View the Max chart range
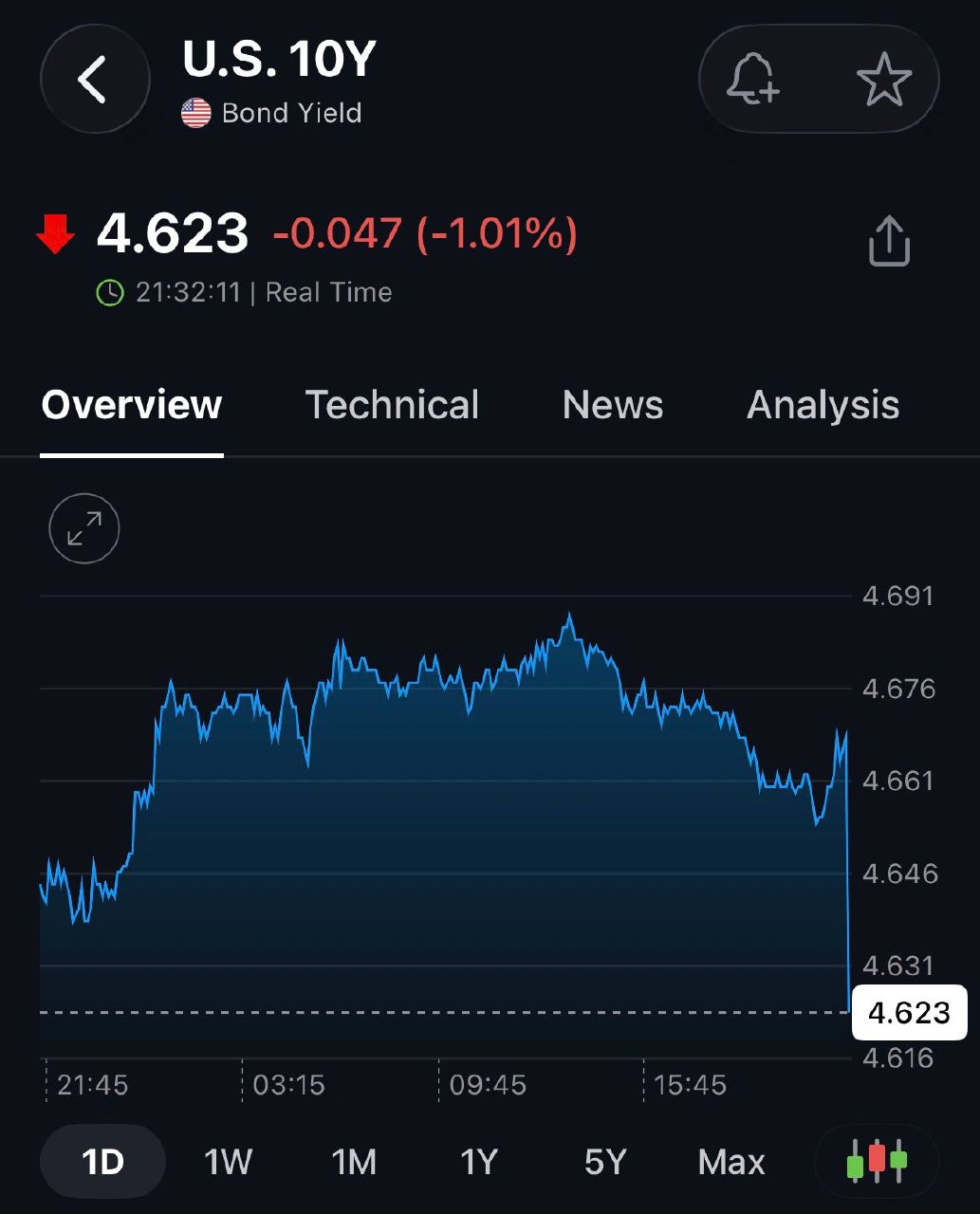The height and width of the screenshot is (1214, 980). tap(731, 1162)
